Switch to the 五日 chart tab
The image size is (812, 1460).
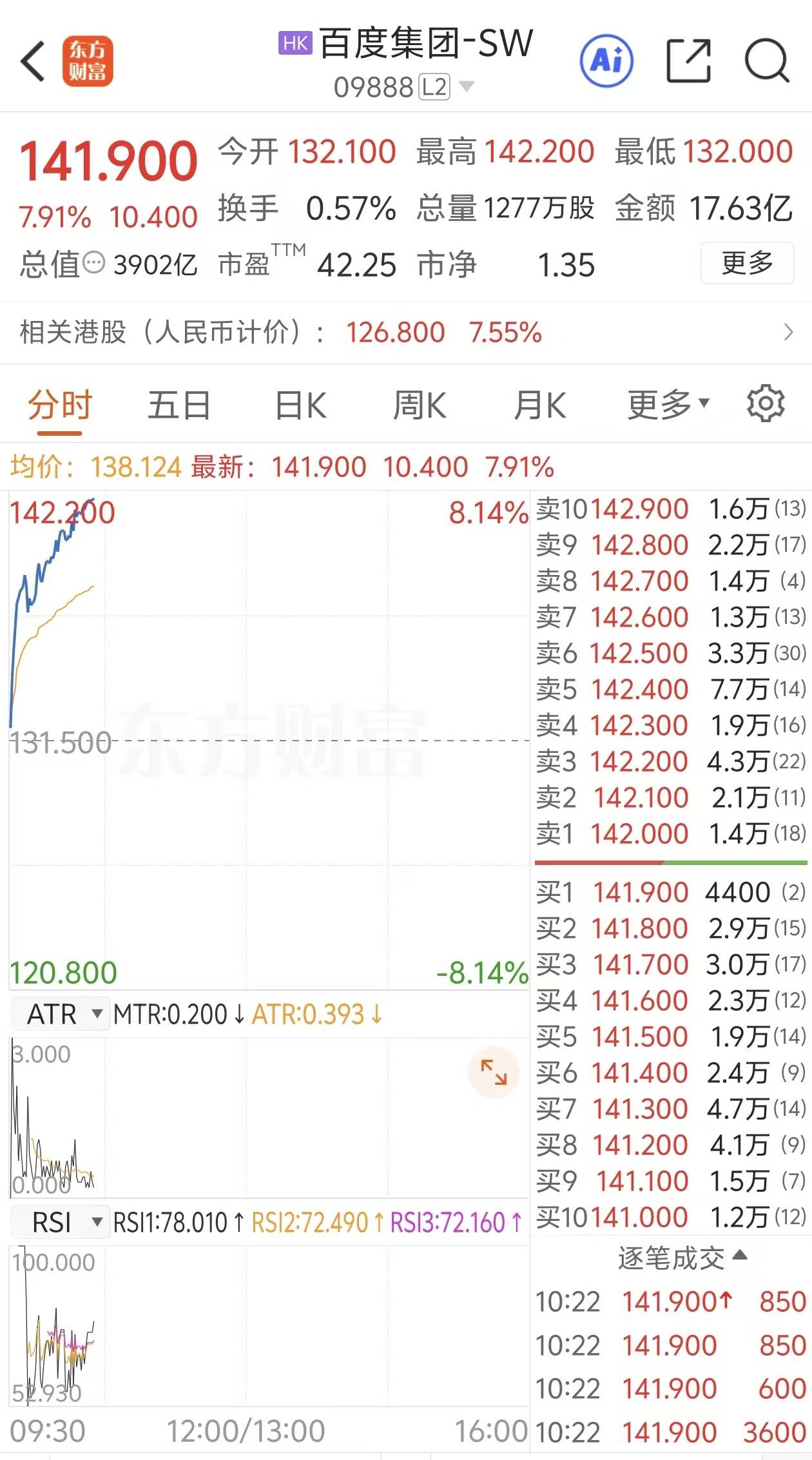pos(179,405)
